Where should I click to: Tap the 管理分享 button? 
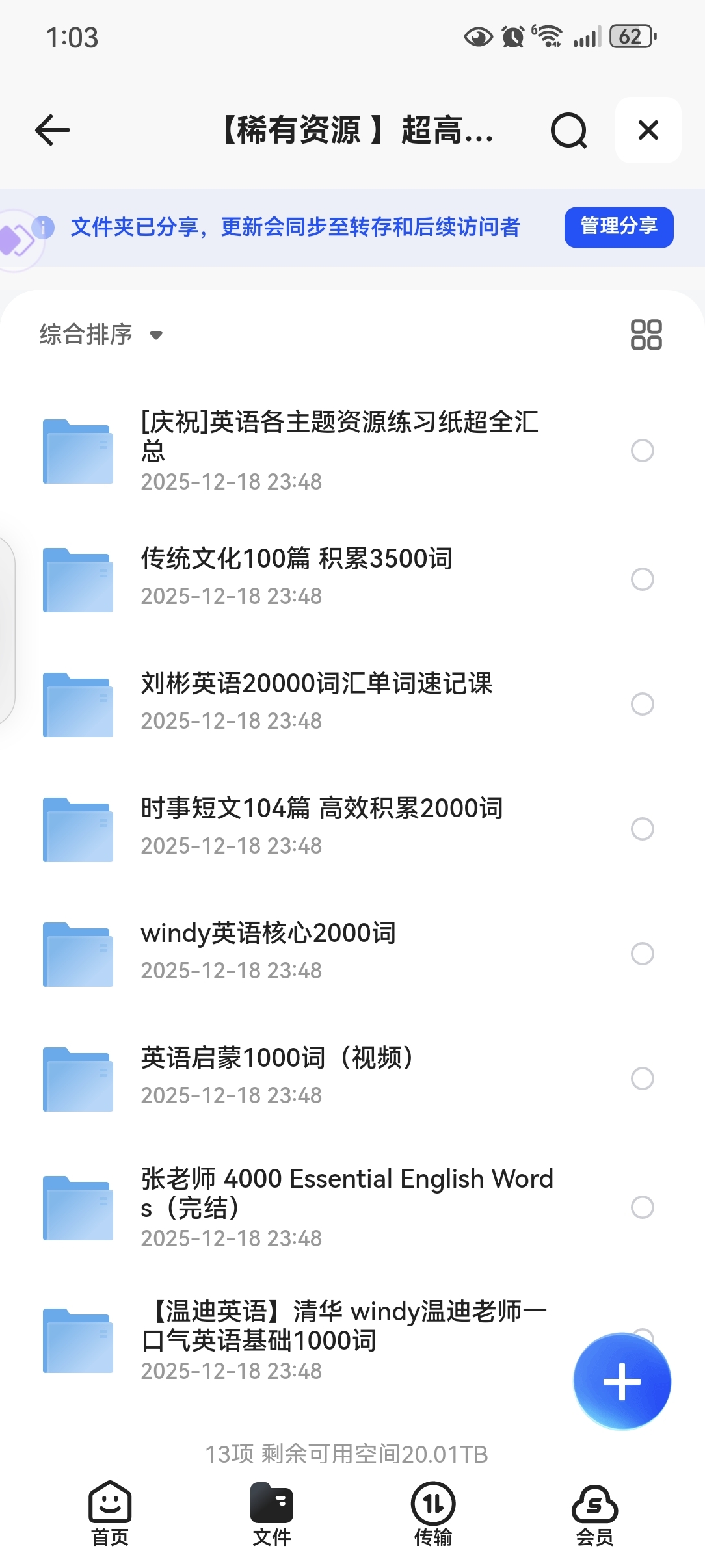coord(619,227)
